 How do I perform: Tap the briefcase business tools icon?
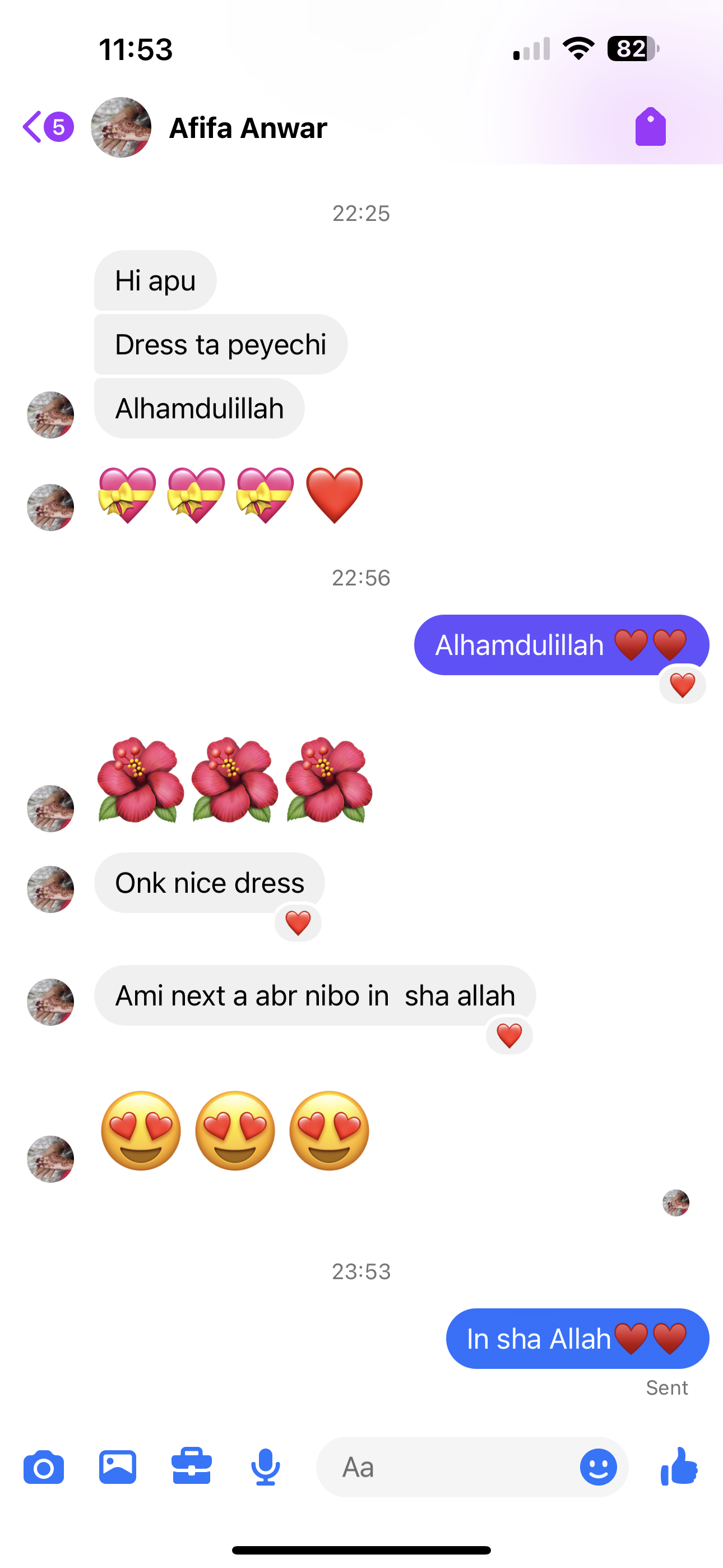tap(191, 1468)
